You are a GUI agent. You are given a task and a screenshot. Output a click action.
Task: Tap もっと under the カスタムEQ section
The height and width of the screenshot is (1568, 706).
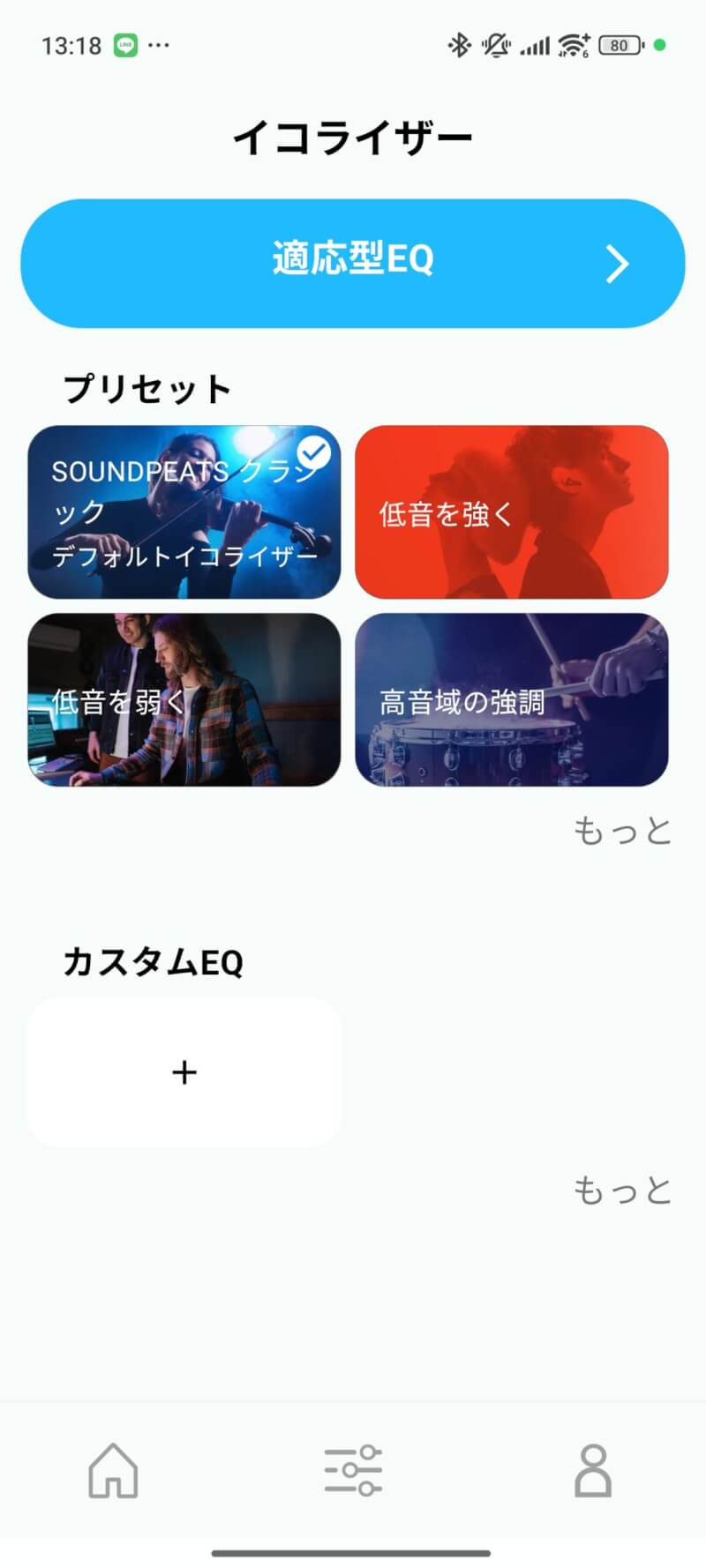click(x=622, y=1191)
